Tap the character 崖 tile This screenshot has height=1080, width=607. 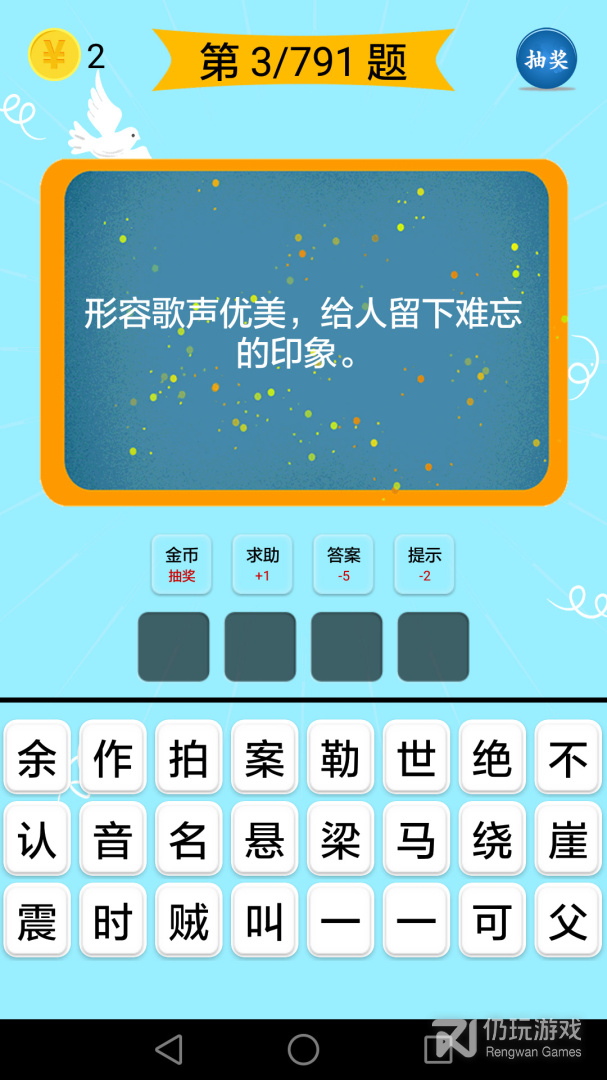tap(568, 839)
